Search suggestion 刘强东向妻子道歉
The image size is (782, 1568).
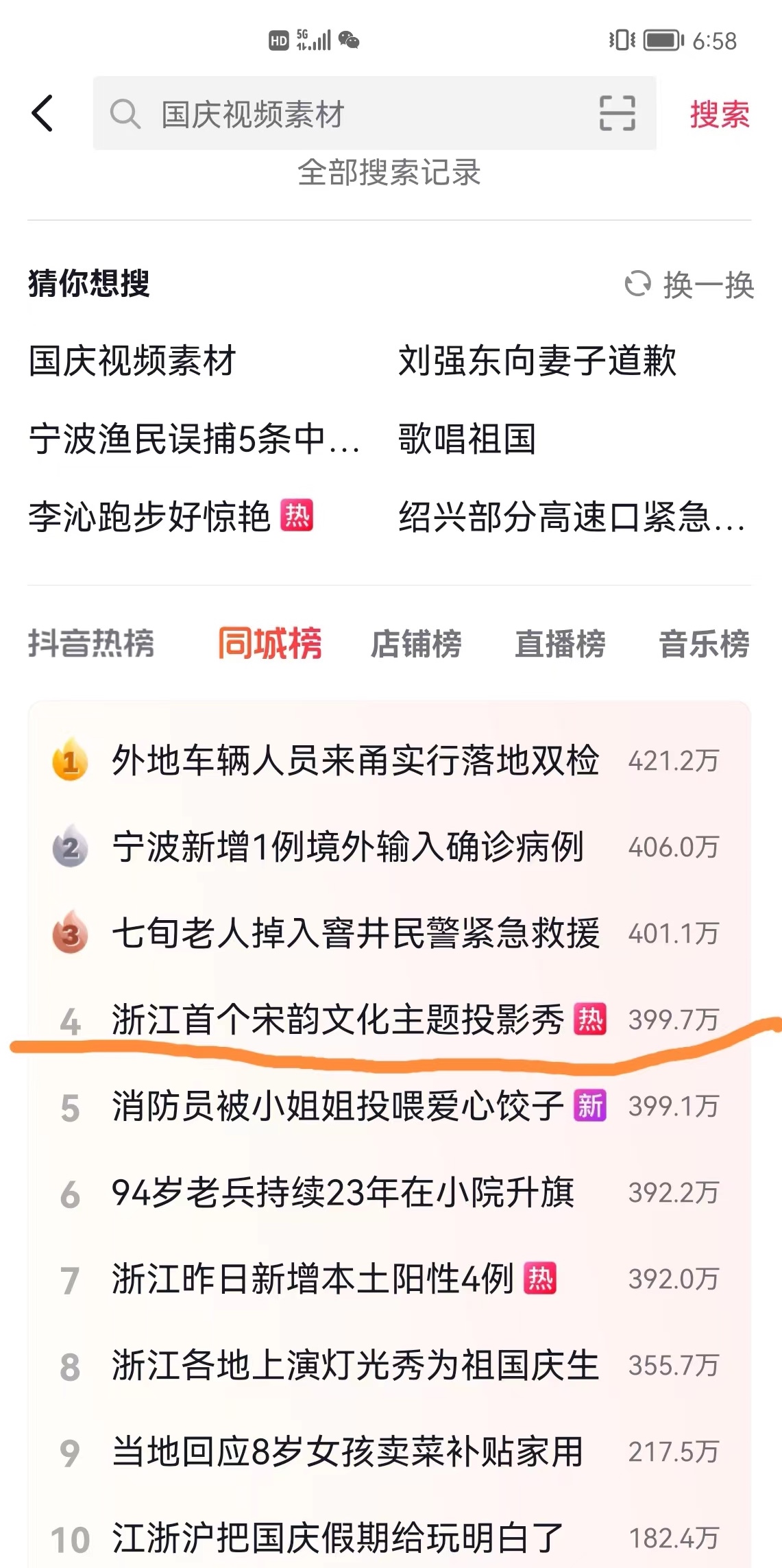point(537,361)
